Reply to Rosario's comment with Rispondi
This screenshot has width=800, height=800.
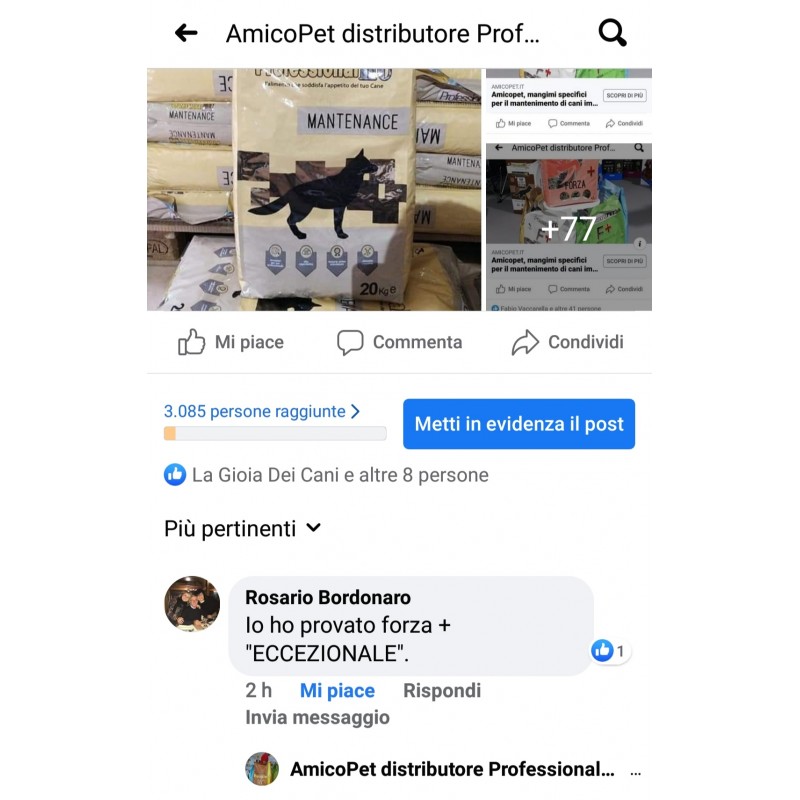tap(441, 690)
